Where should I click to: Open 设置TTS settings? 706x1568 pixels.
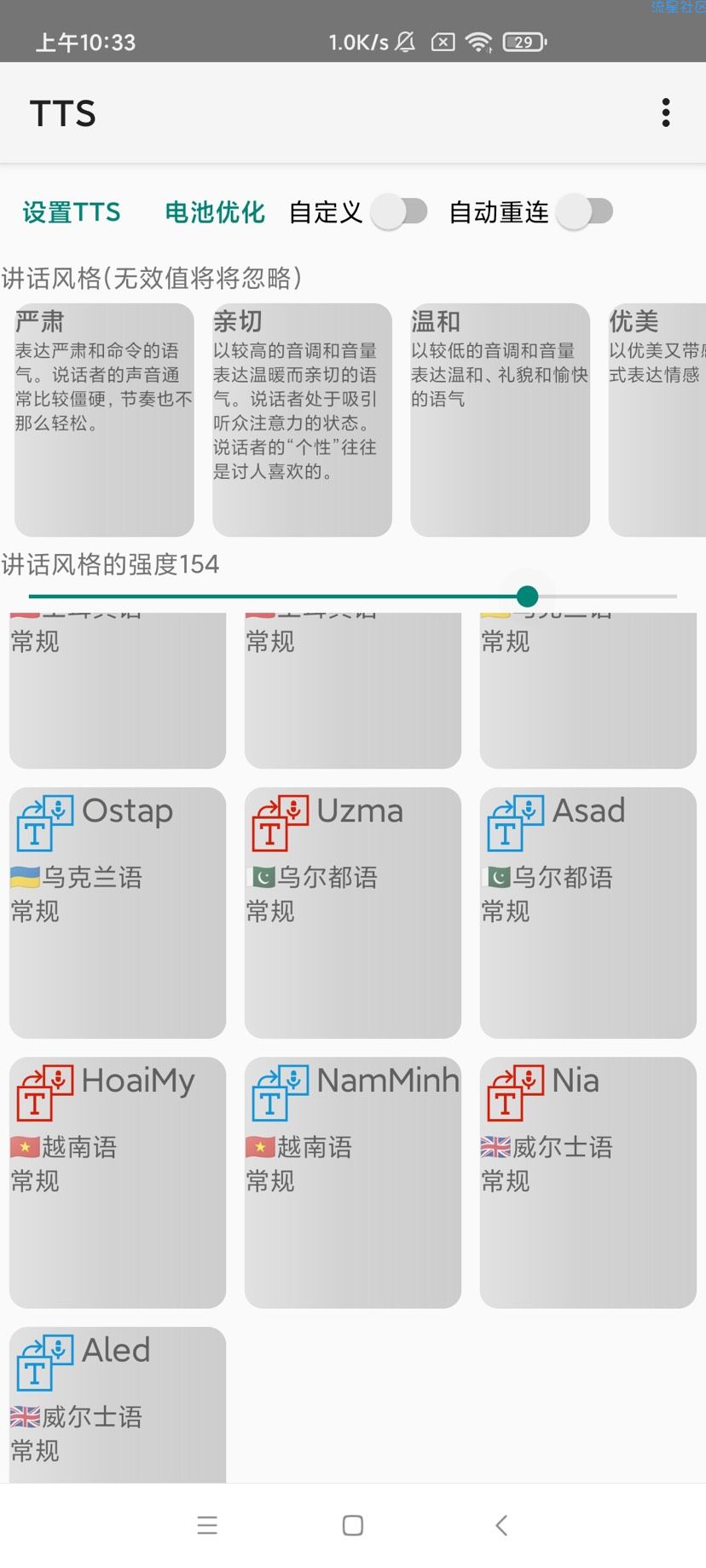[72, 212]
